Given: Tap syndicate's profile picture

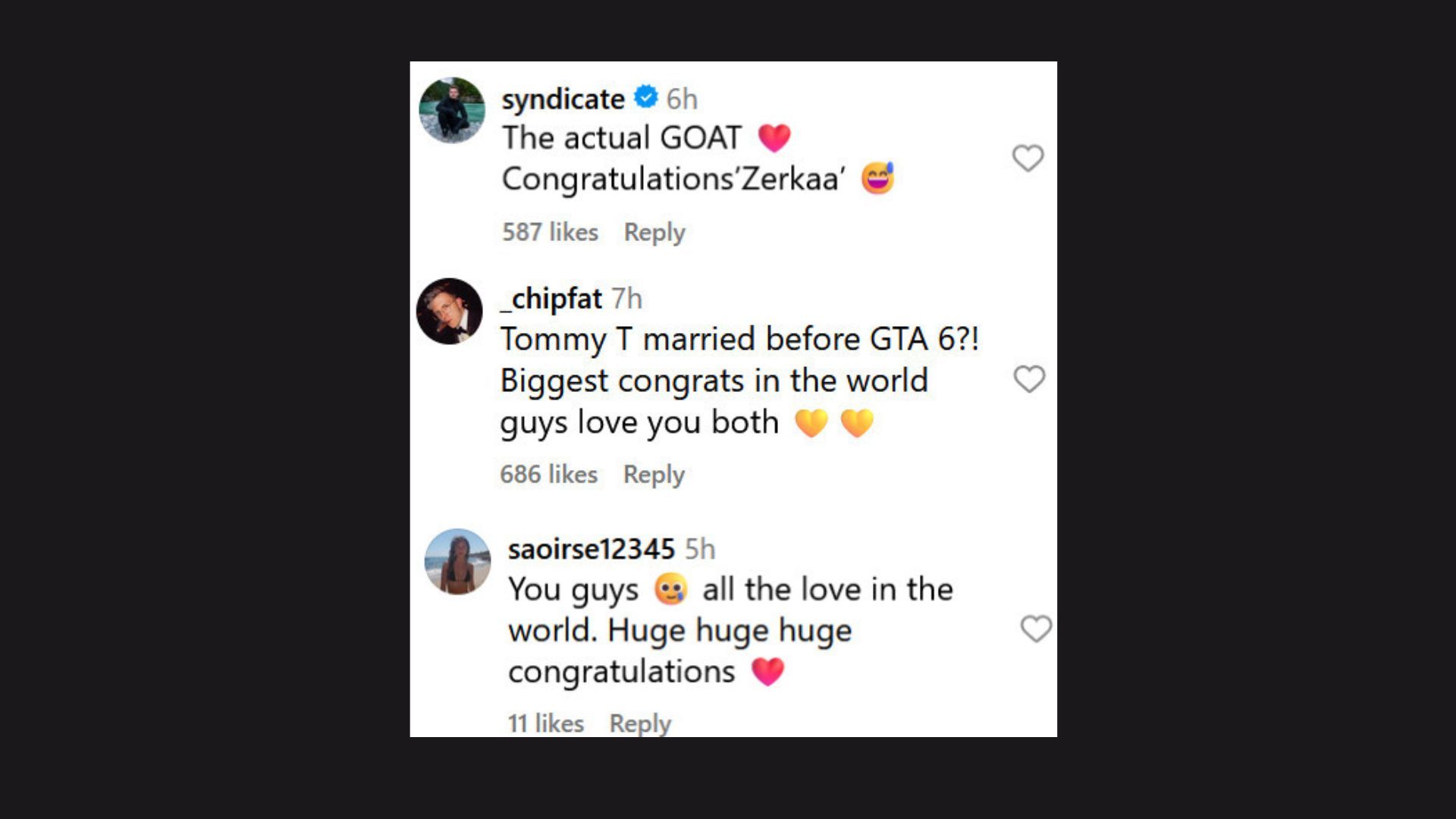Looking at the screenshot, I should 452,110.
